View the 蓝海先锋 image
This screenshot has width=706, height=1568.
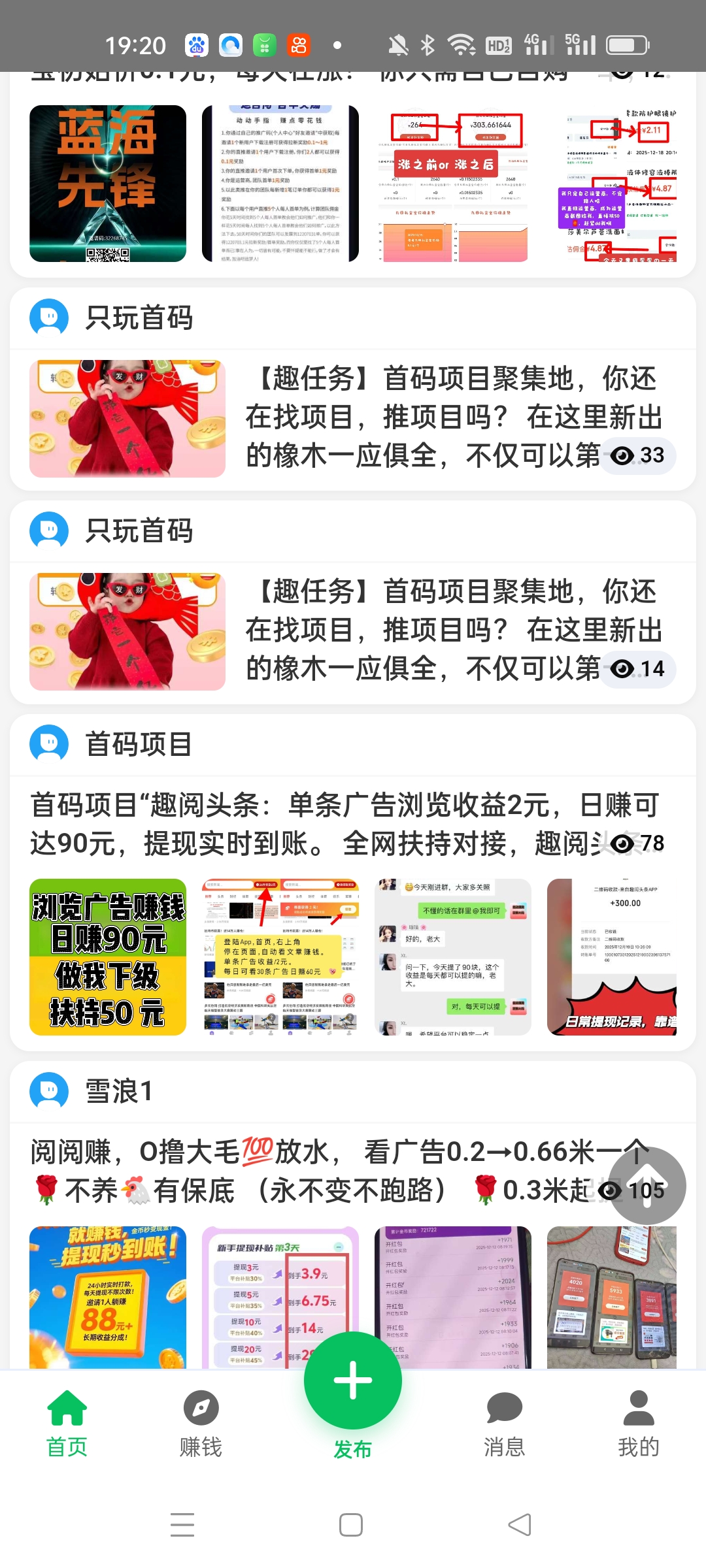pos(108,184)
